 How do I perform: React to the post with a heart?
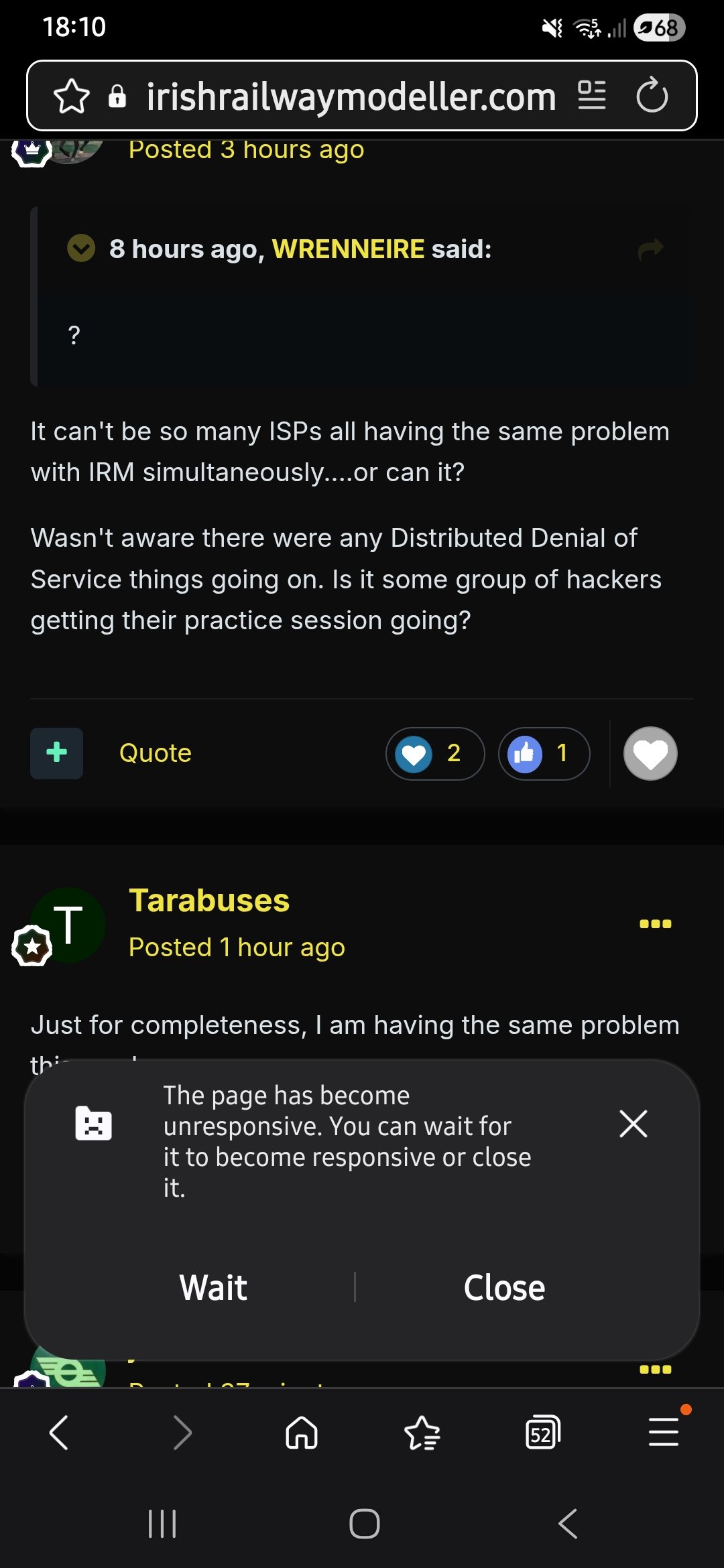pyautogui.click(x=650, y=754)
